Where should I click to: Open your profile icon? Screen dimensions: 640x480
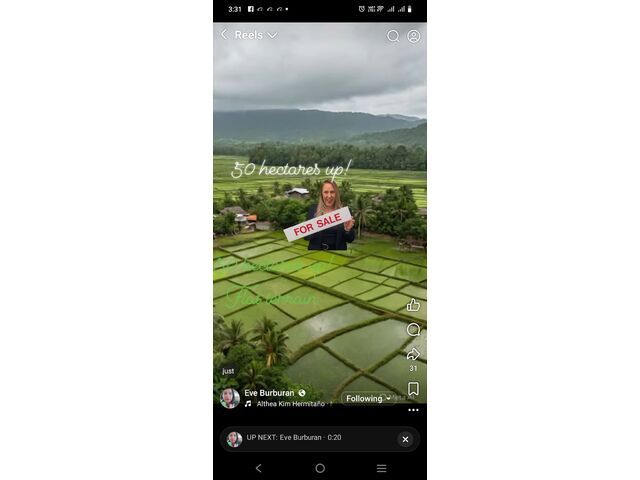click(x=414, y=36)
